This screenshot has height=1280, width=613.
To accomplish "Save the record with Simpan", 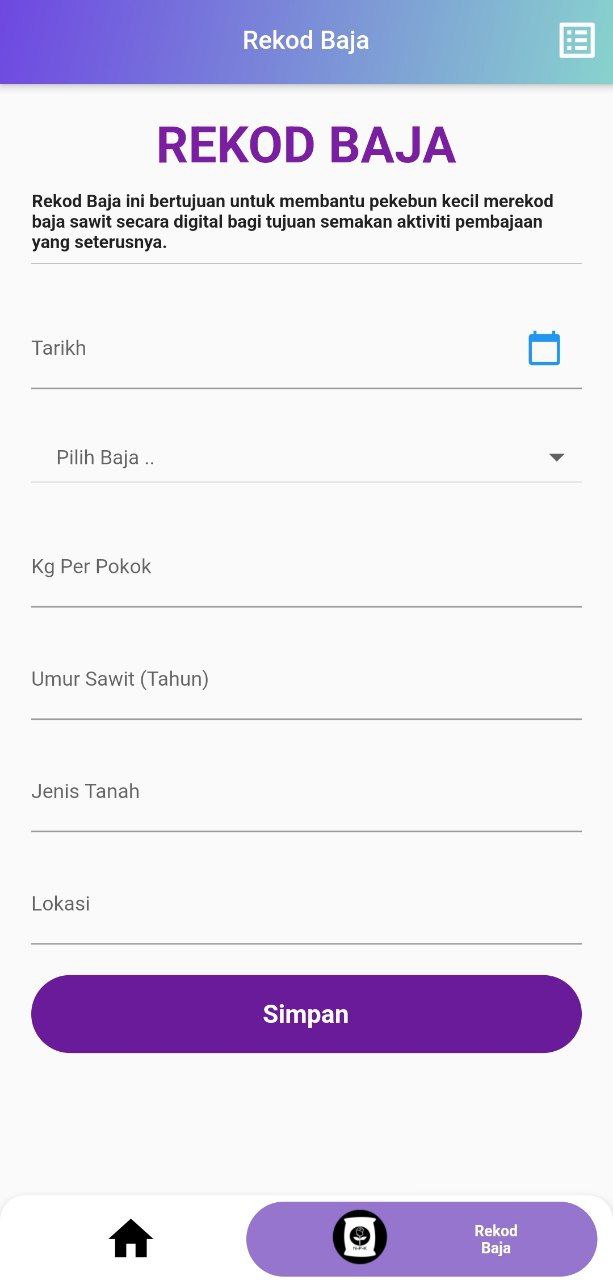I will pos(306,1014).
